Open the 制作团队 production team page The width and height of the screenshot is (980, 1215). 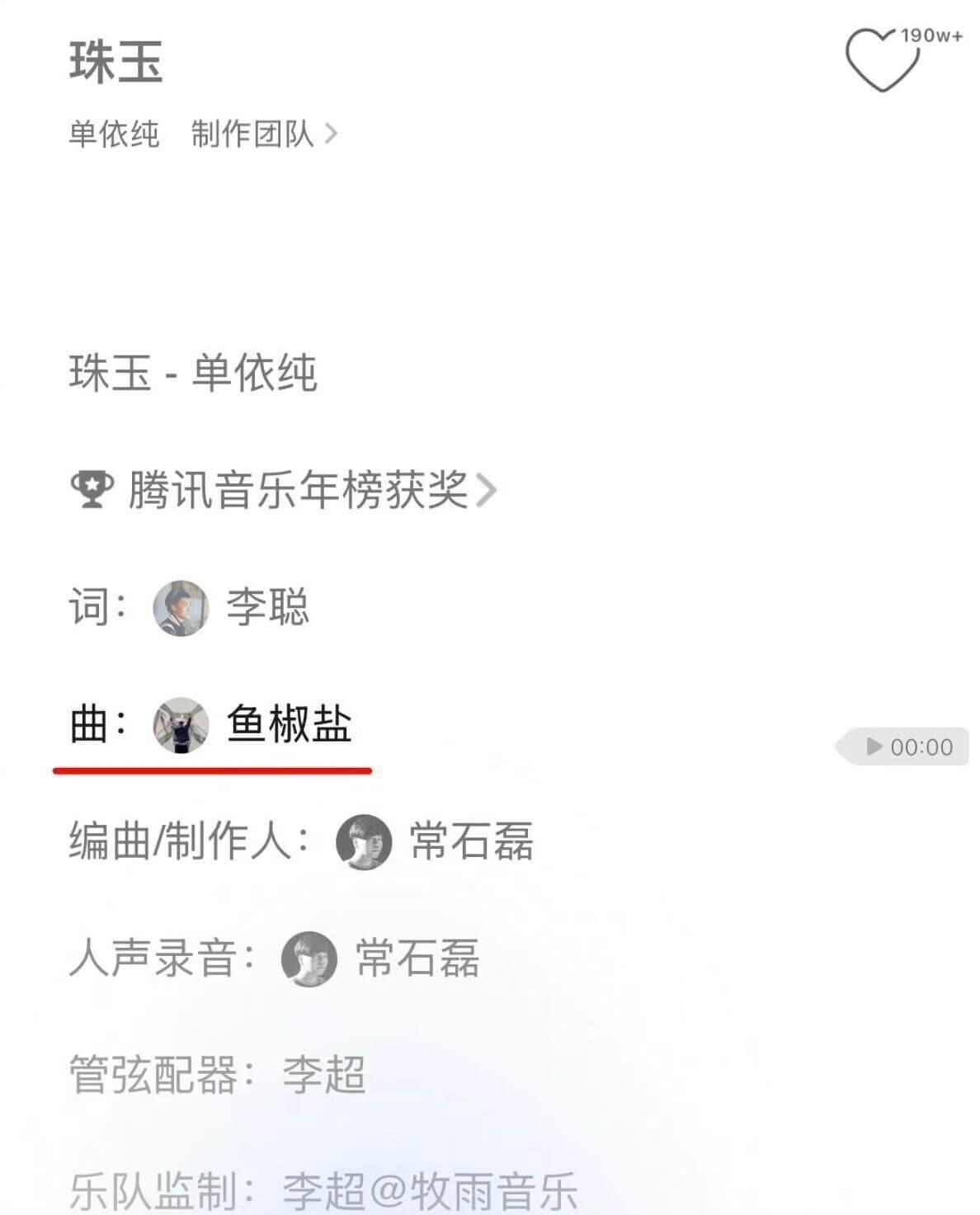(x=264, y=134)
